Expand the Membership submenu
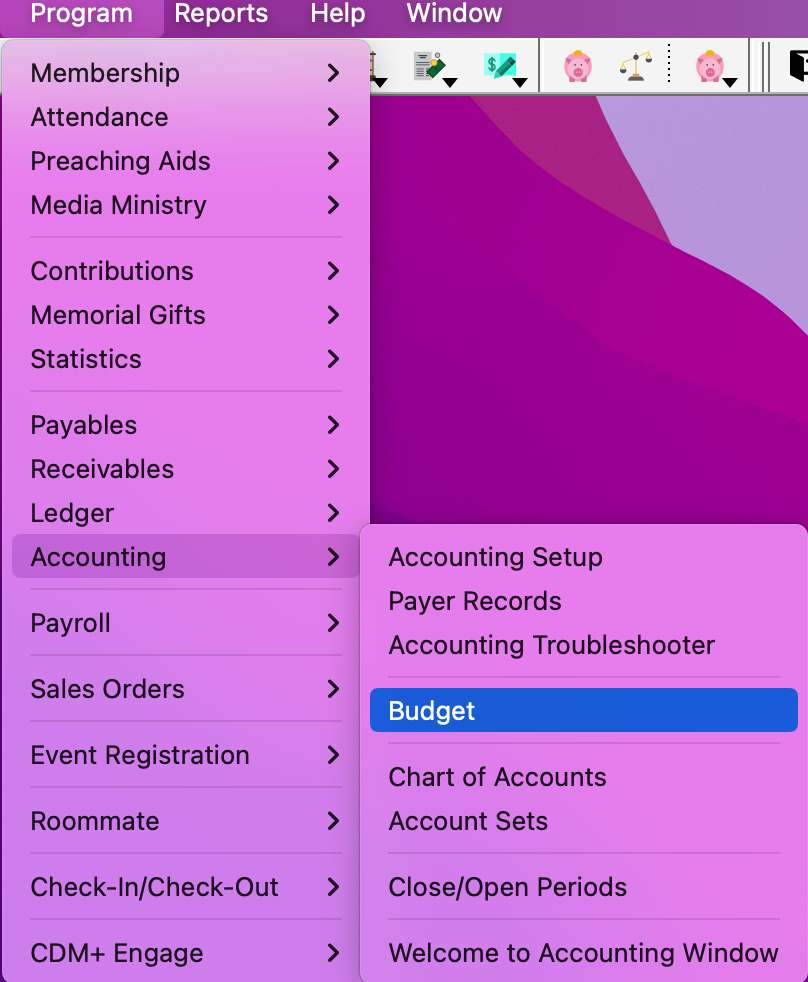Viewport: 808px width, 982px height. pyautogui.click(x=105, y=73)
